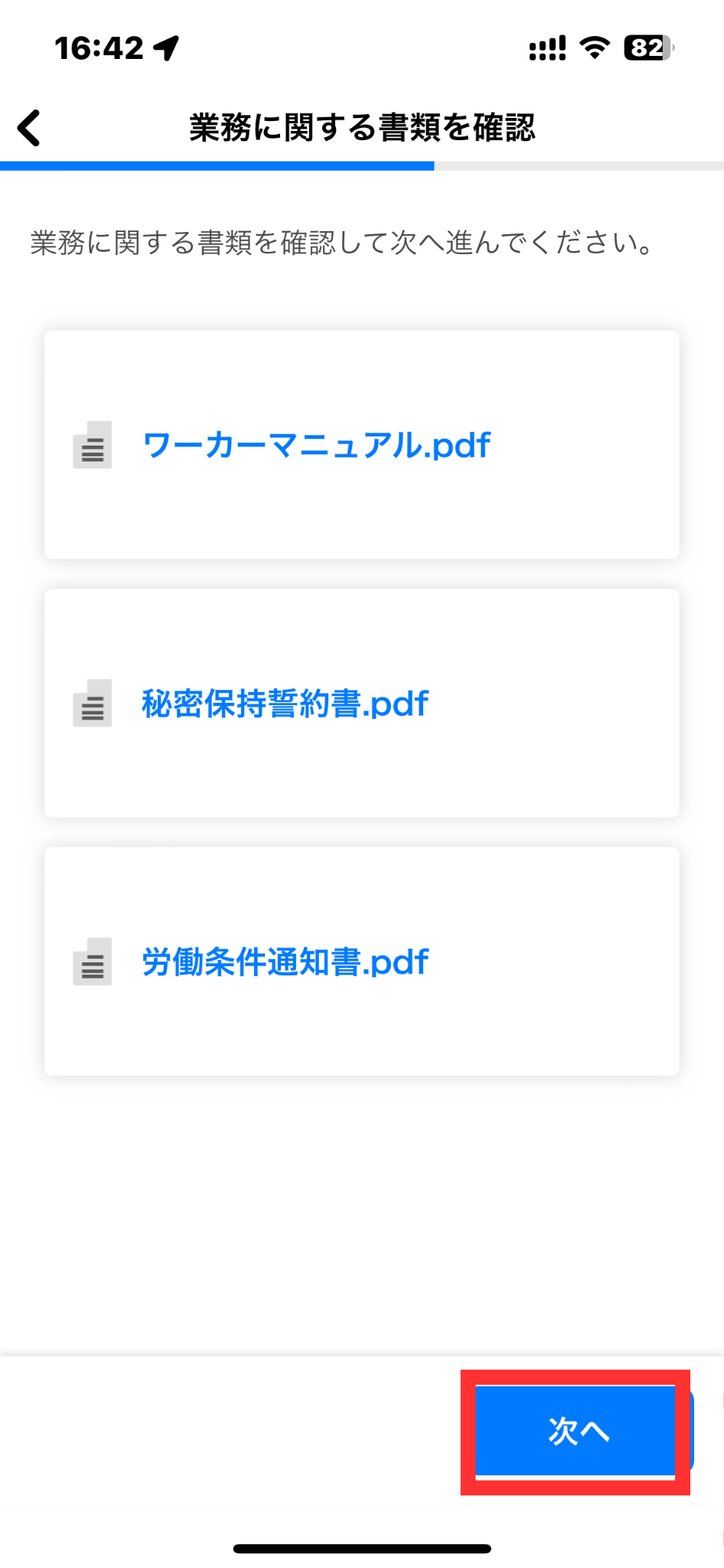
Task: Open 秘密保持誓約書.pdf document
Action: click(285, 704)
